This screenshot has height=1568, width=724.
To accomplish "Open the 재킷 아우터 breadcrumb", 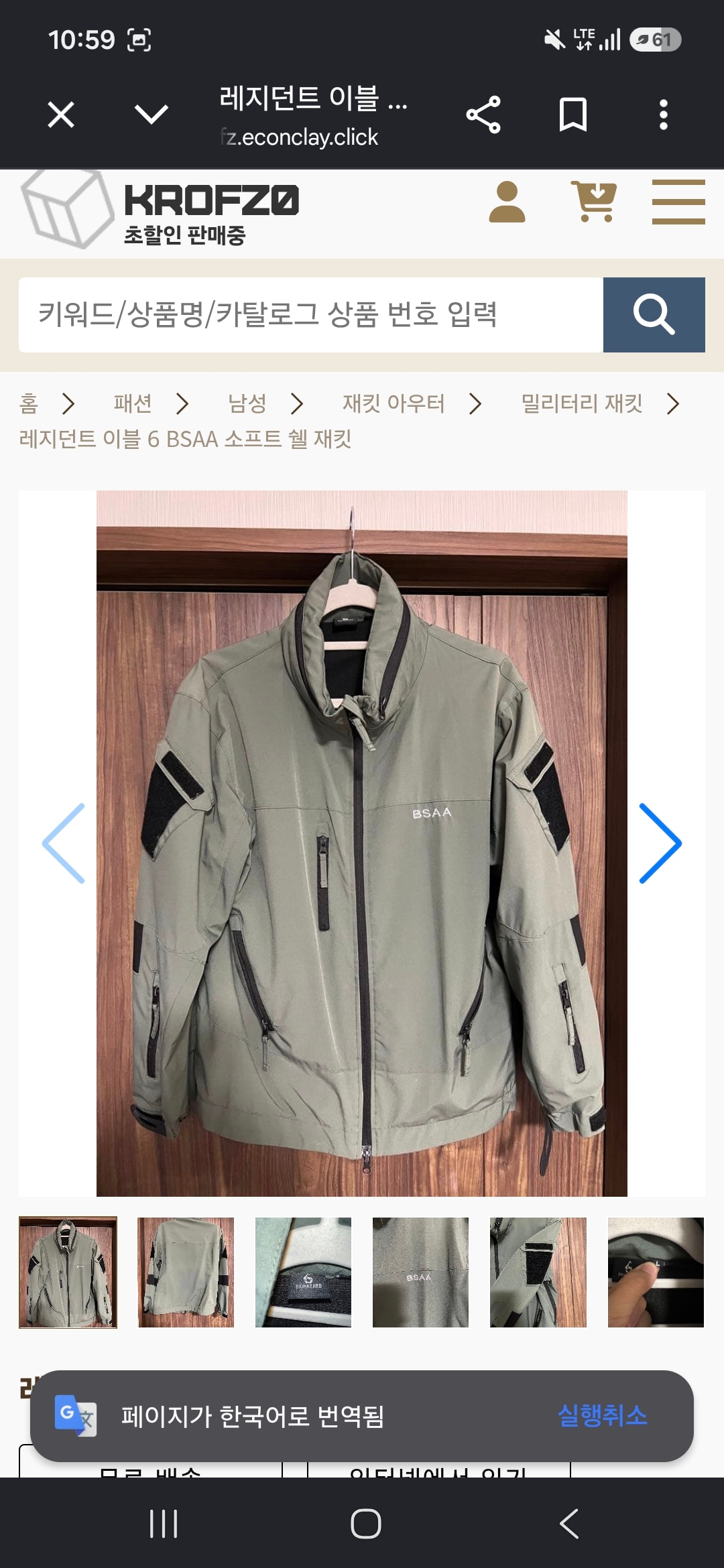I will 394,403.
